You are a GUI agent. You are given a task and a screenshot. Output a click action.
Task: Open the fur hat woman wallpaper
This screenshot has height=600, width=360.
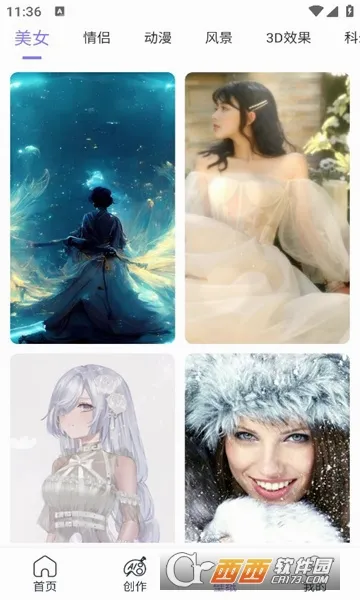click(267, 448)
